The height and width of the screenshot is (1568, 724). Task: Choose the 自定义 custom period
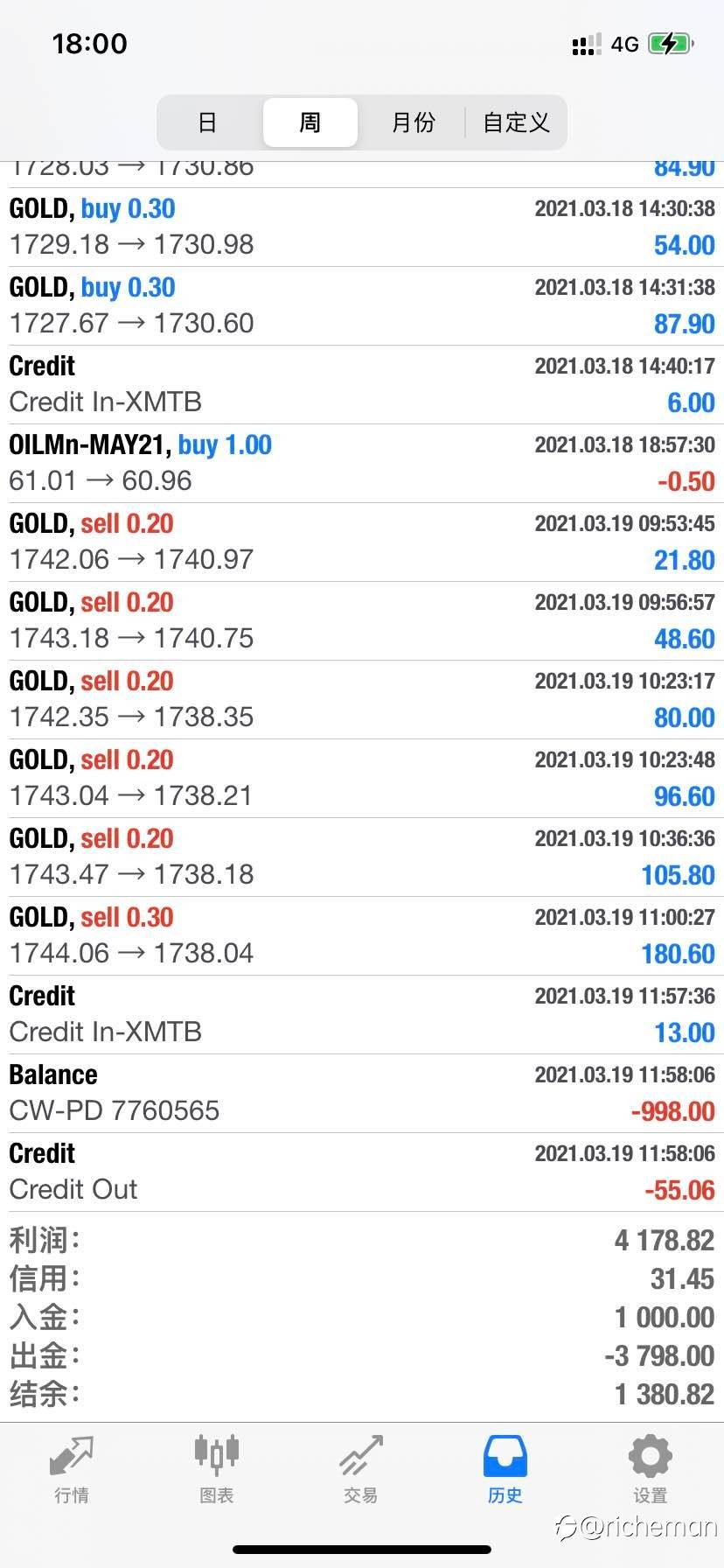tap(516, 122)
